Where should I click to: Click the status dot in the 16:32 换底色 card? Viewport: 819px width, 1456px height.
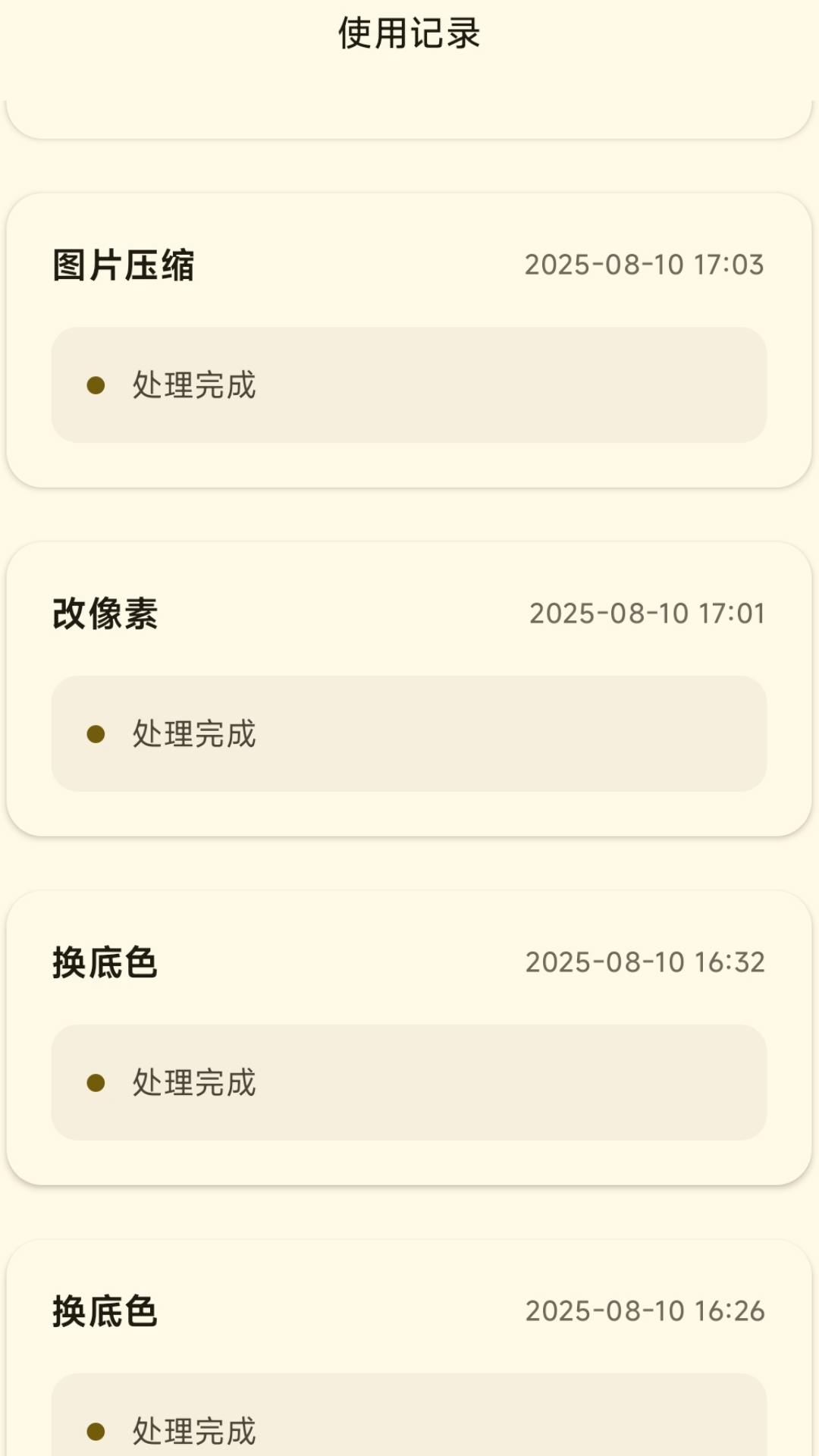pyautogui.click(x=96, y=1083)
